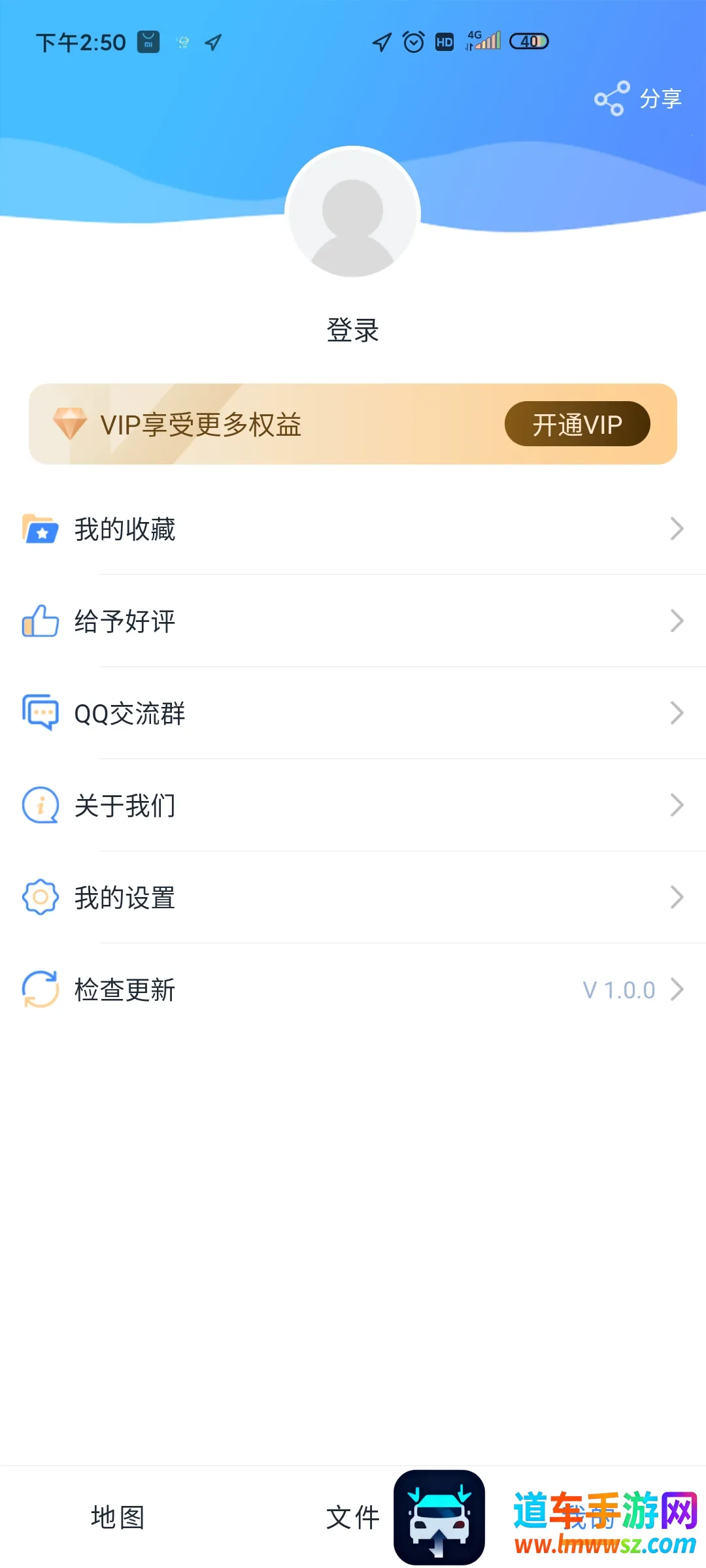The height and width of the screenshot is (1568, 706).
Task: Open 我的收藏 favorites
Action: [x=353, y=529]
